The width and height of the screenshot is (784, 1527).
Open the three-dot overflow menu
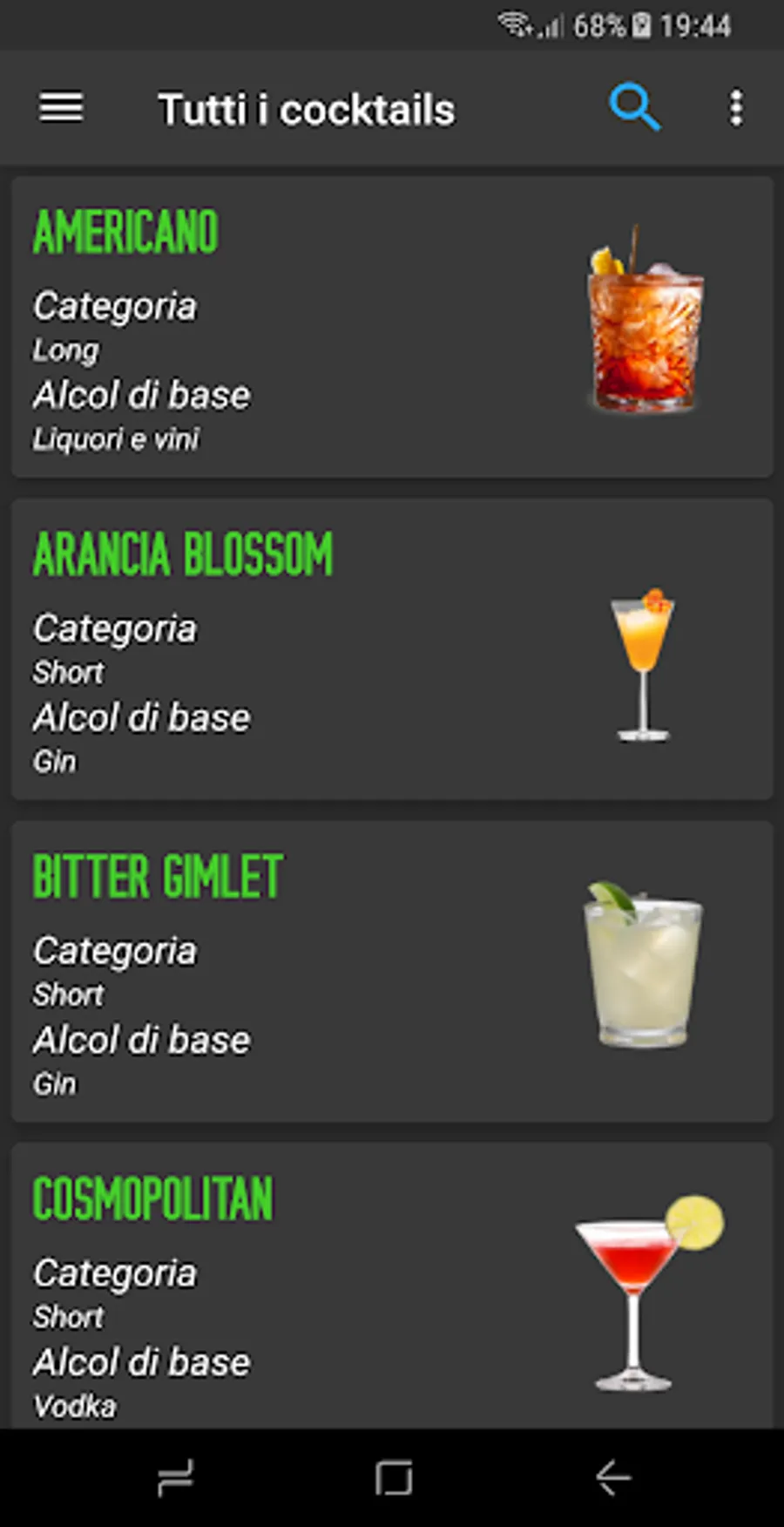click(736, 108)
